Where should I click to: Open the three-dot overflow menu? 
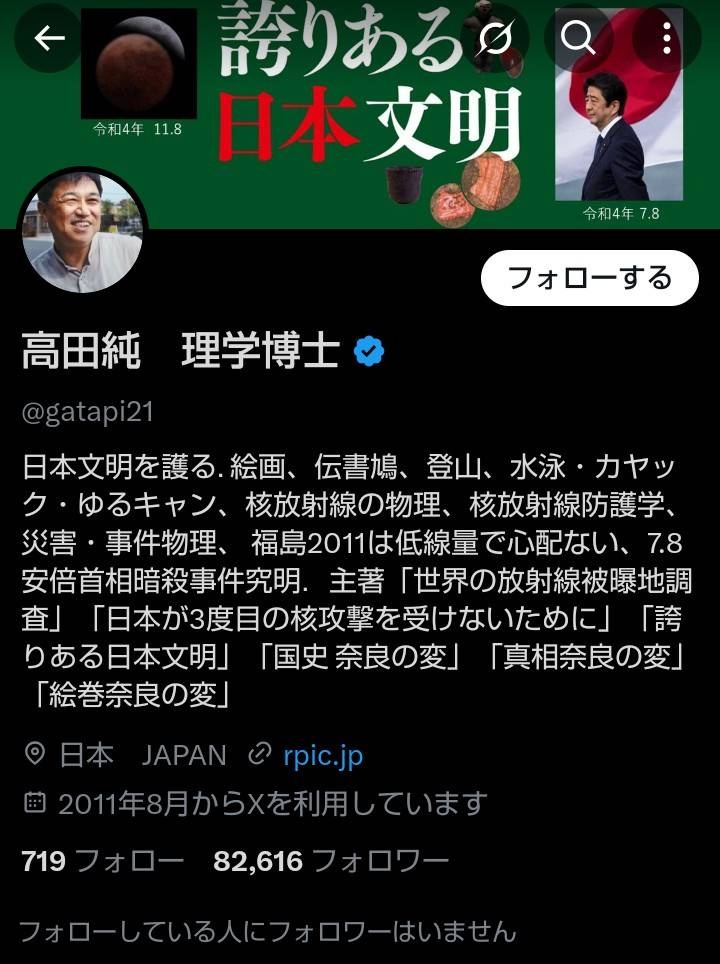click(666, 38)
